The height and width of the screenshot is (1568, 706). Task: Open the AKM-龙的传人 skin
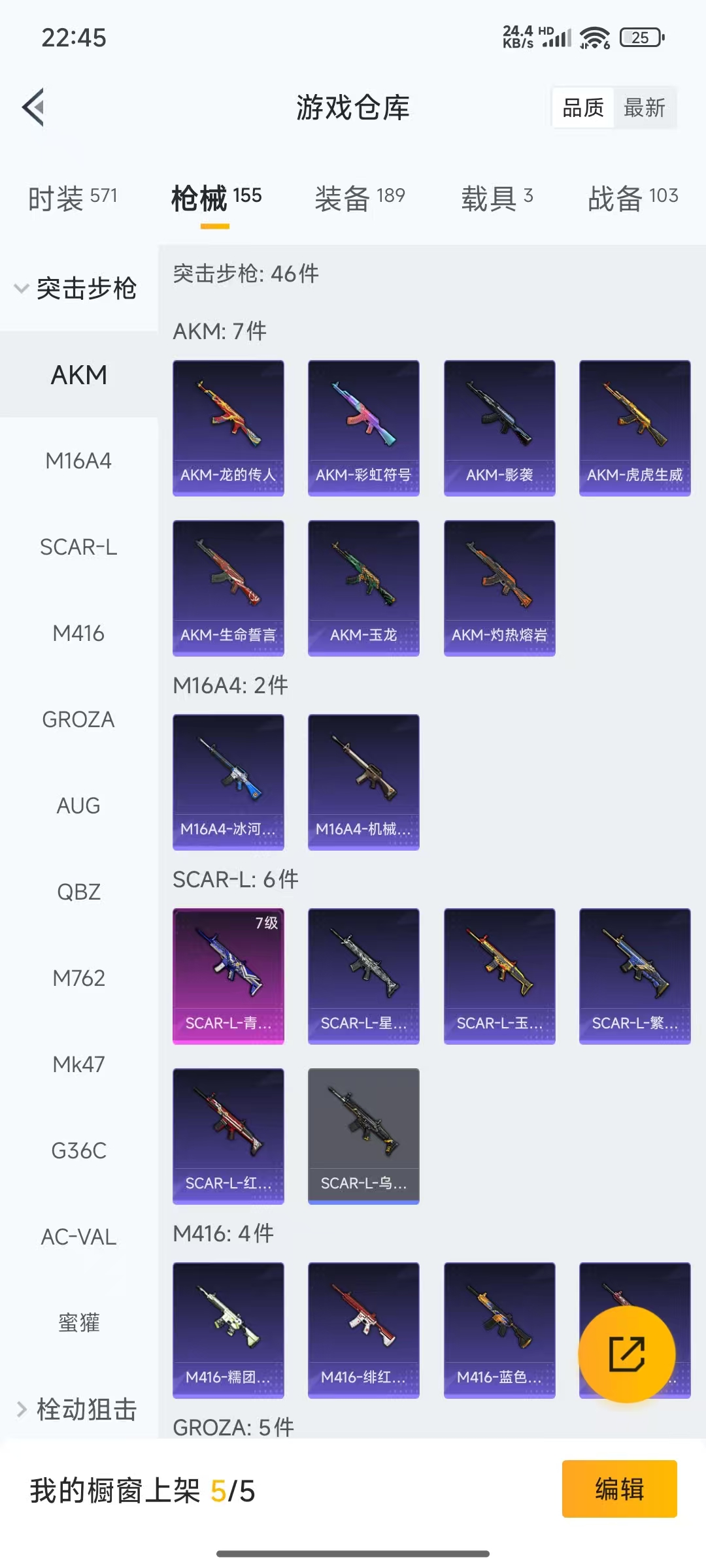tap(228, 428)
